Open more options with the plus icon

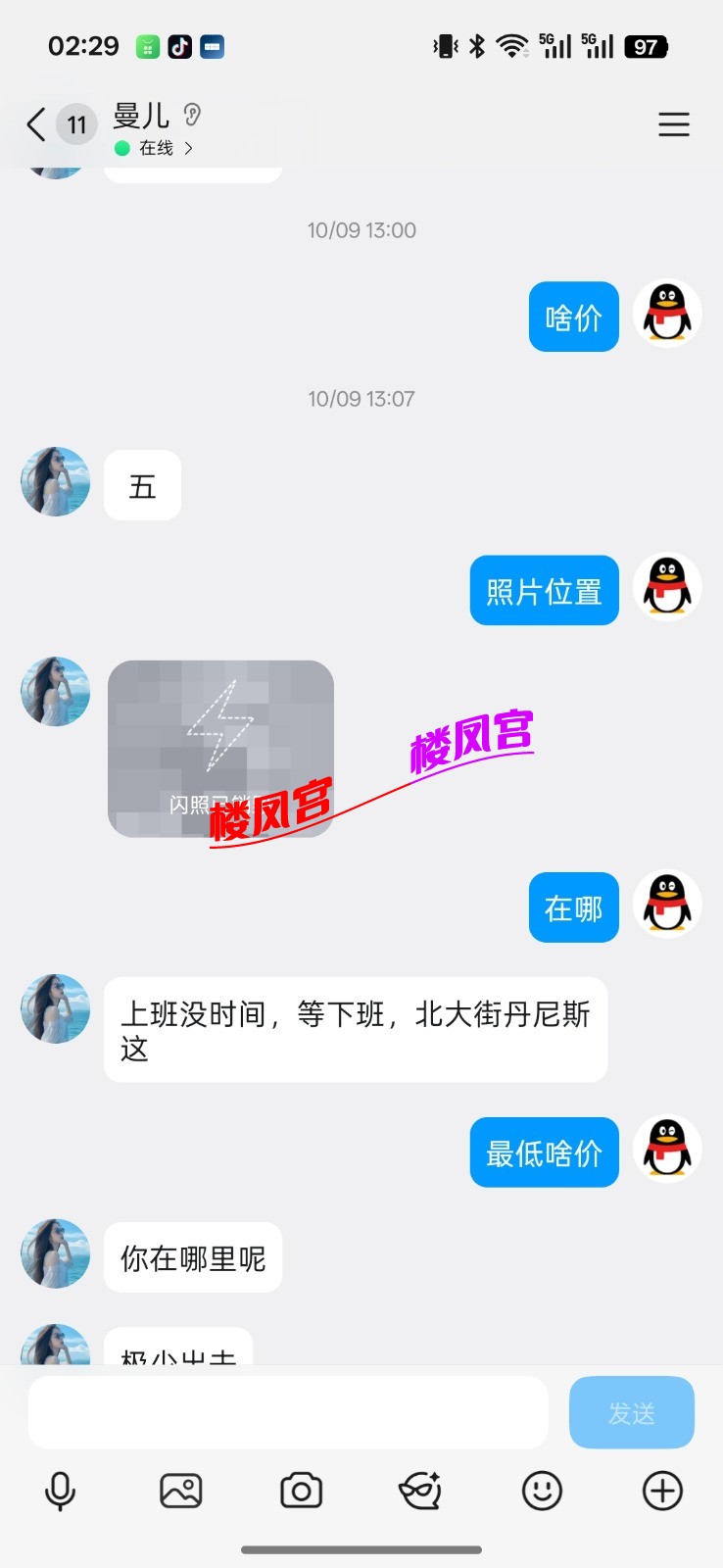[x=662, y=1491]
